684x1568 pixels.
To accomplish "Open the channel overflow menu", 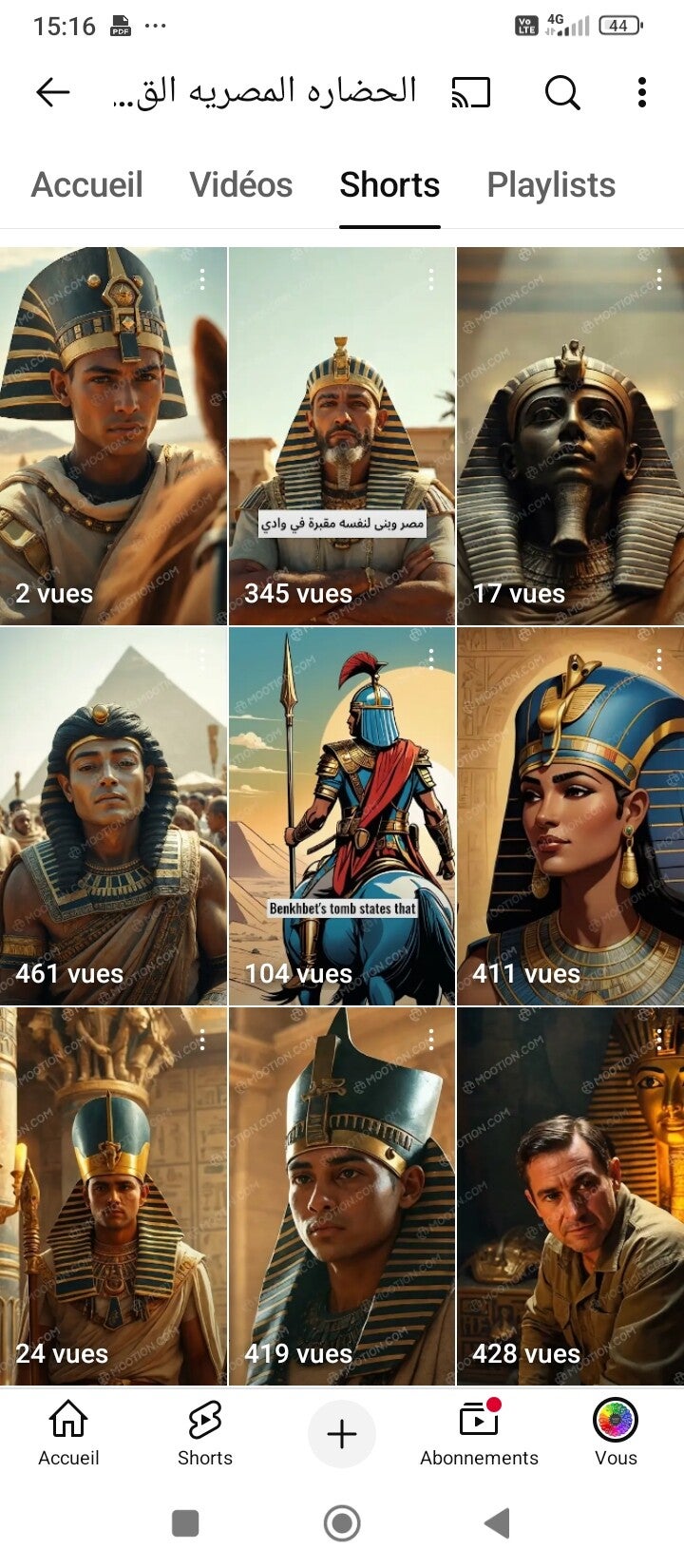I will click(642, 92).
